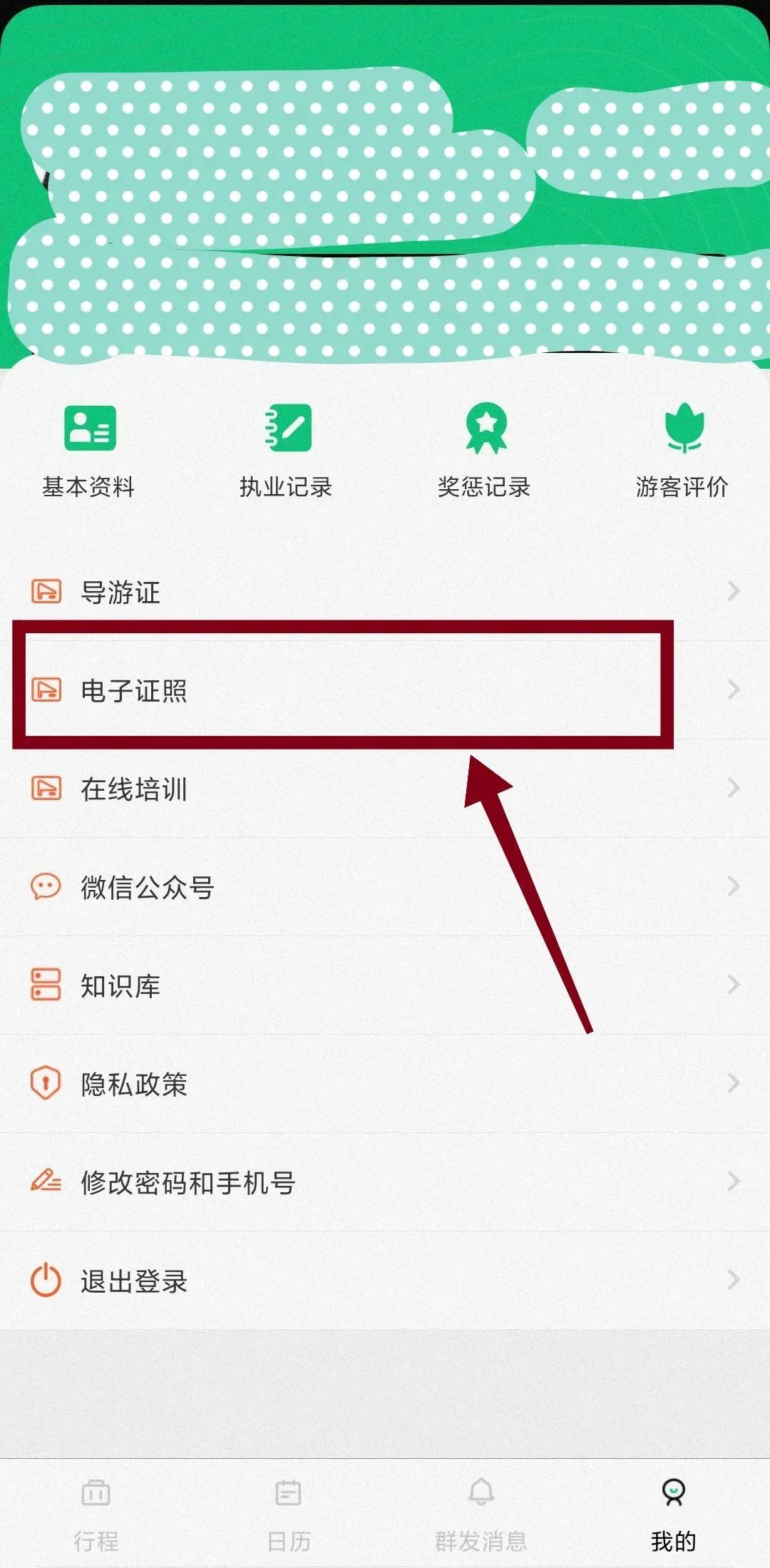770x1568 pixels.
Task: Open 微信公众号 entry
Action: click(x=385, y=886)
